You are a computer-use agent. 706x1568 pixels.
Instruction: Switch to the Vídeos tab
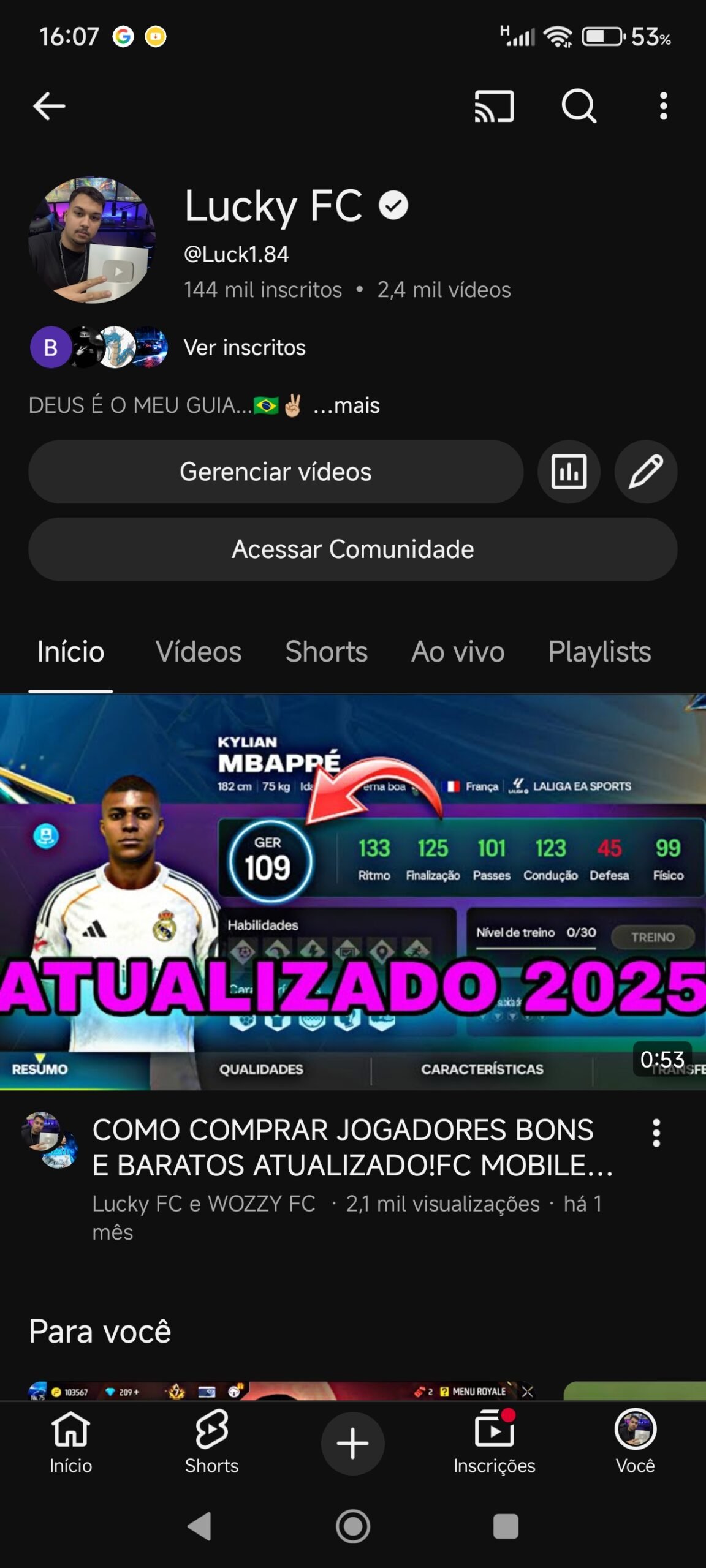coord(199,652)
